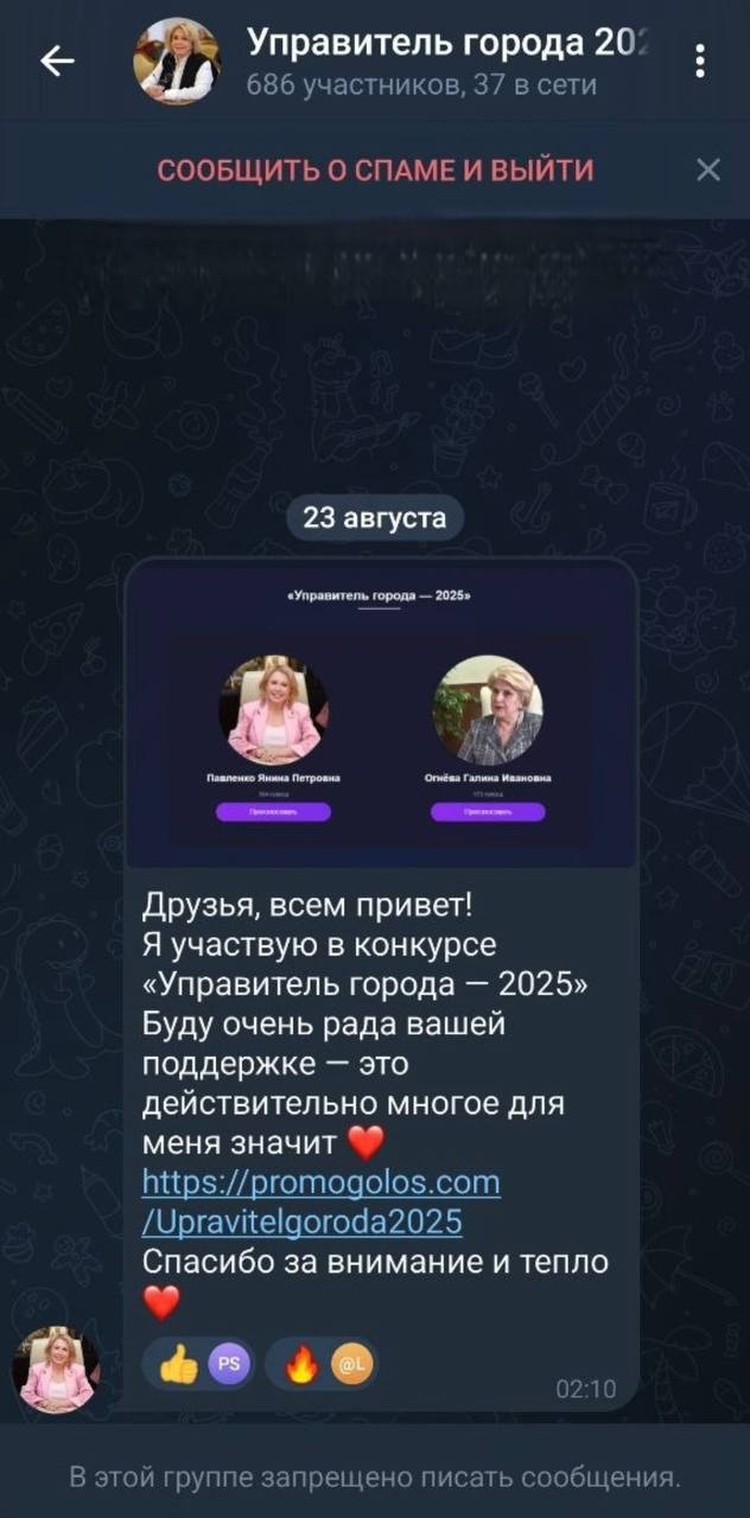
Task: Tap the 23 августа date chip
Action: coord(375,519)
